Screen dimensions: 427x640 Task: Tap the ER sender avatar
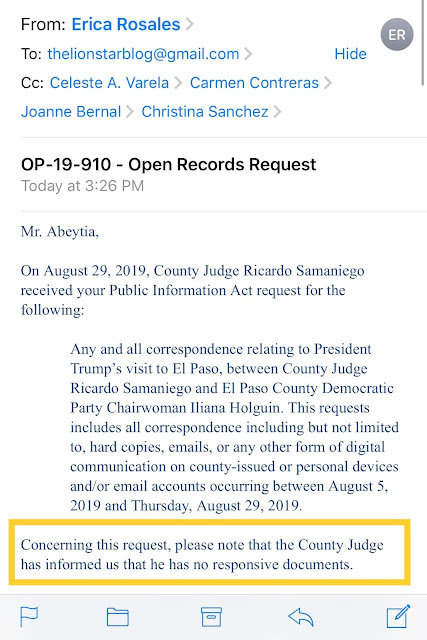[x=397, y=35]
